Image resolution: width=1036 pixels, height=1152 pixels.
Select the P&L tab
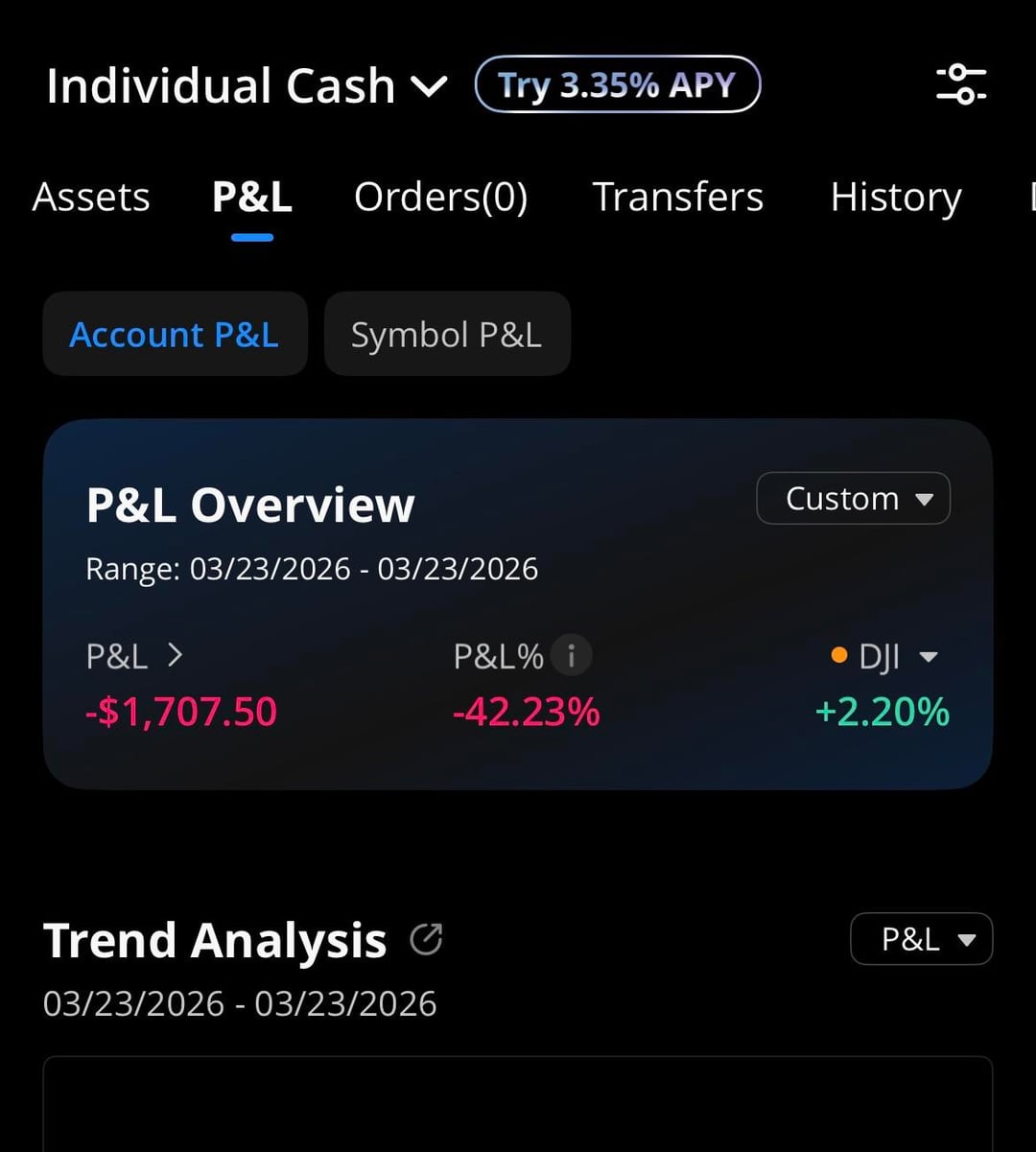pos(252,198)
